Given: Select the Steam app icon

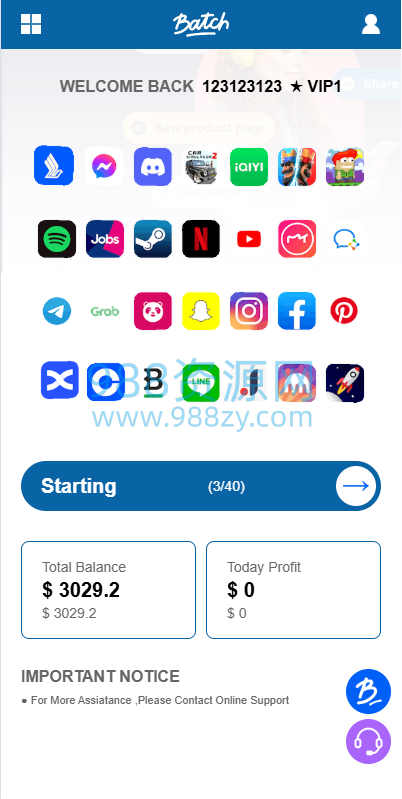Looking at the screenshot, I should pyautogui.click(x=153, y=239).
